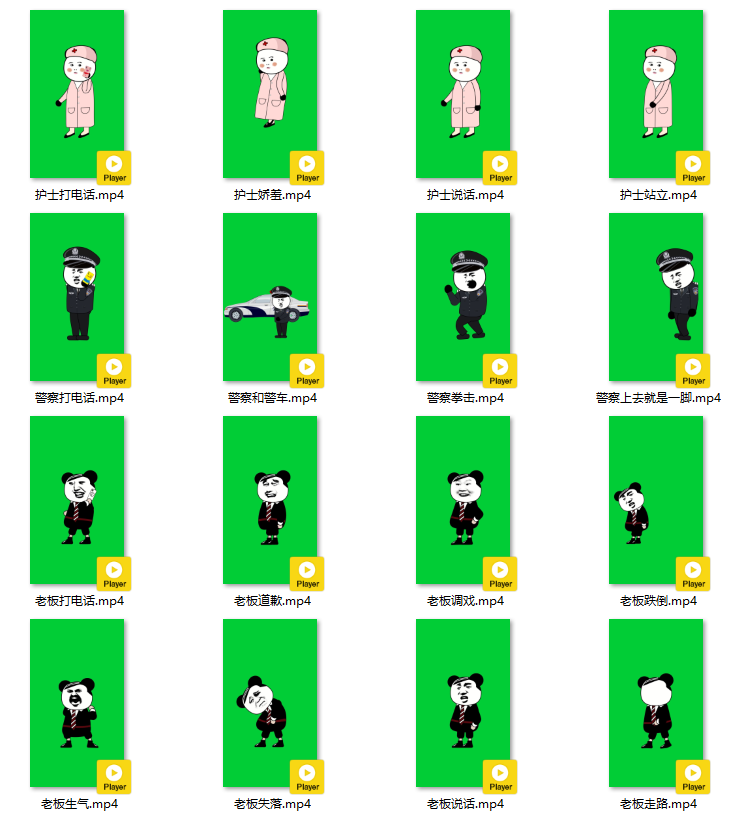The height and width of the screenshot is (822, 734).
Task: Open the video 护士打电话.mp4
Action: pos(77,94)
